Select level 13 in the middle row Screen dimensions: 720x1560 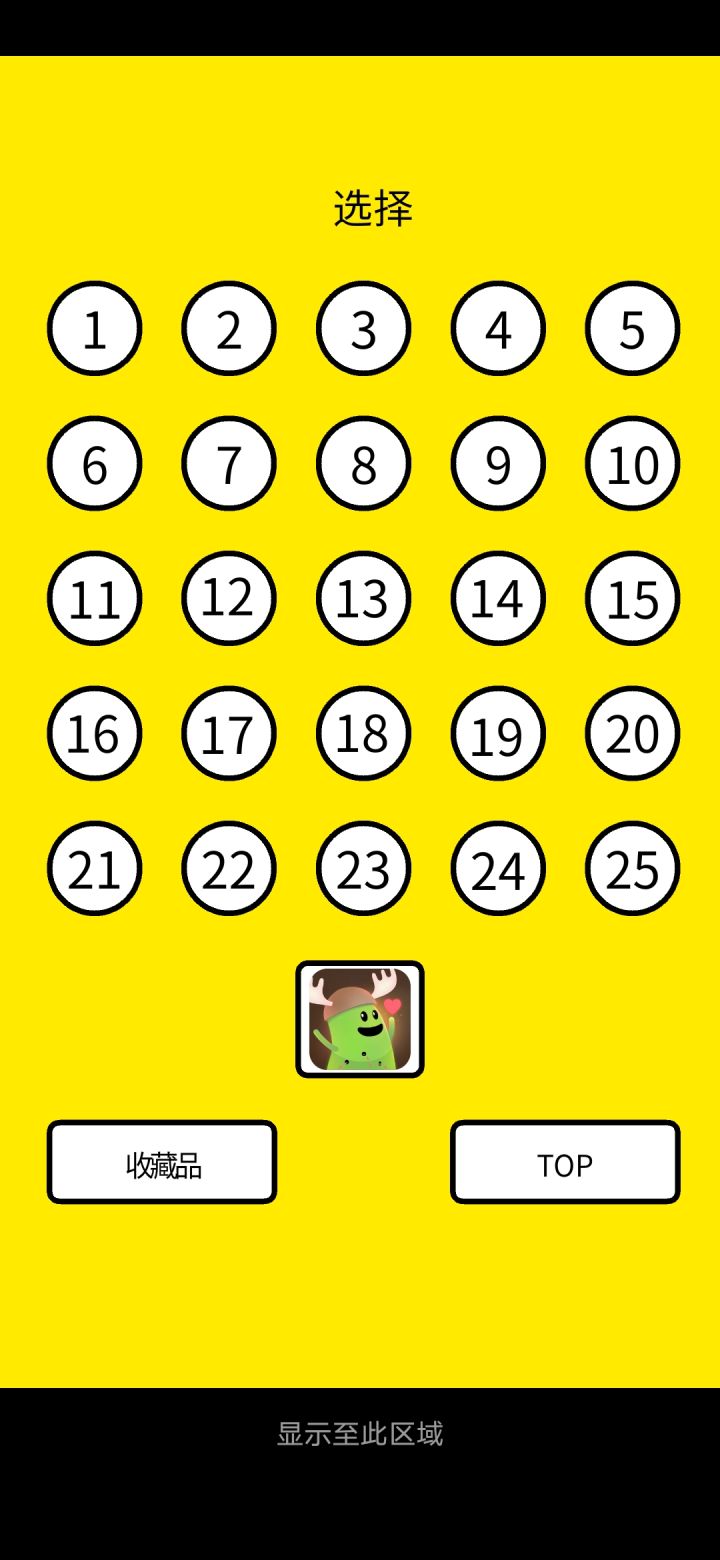363,598
